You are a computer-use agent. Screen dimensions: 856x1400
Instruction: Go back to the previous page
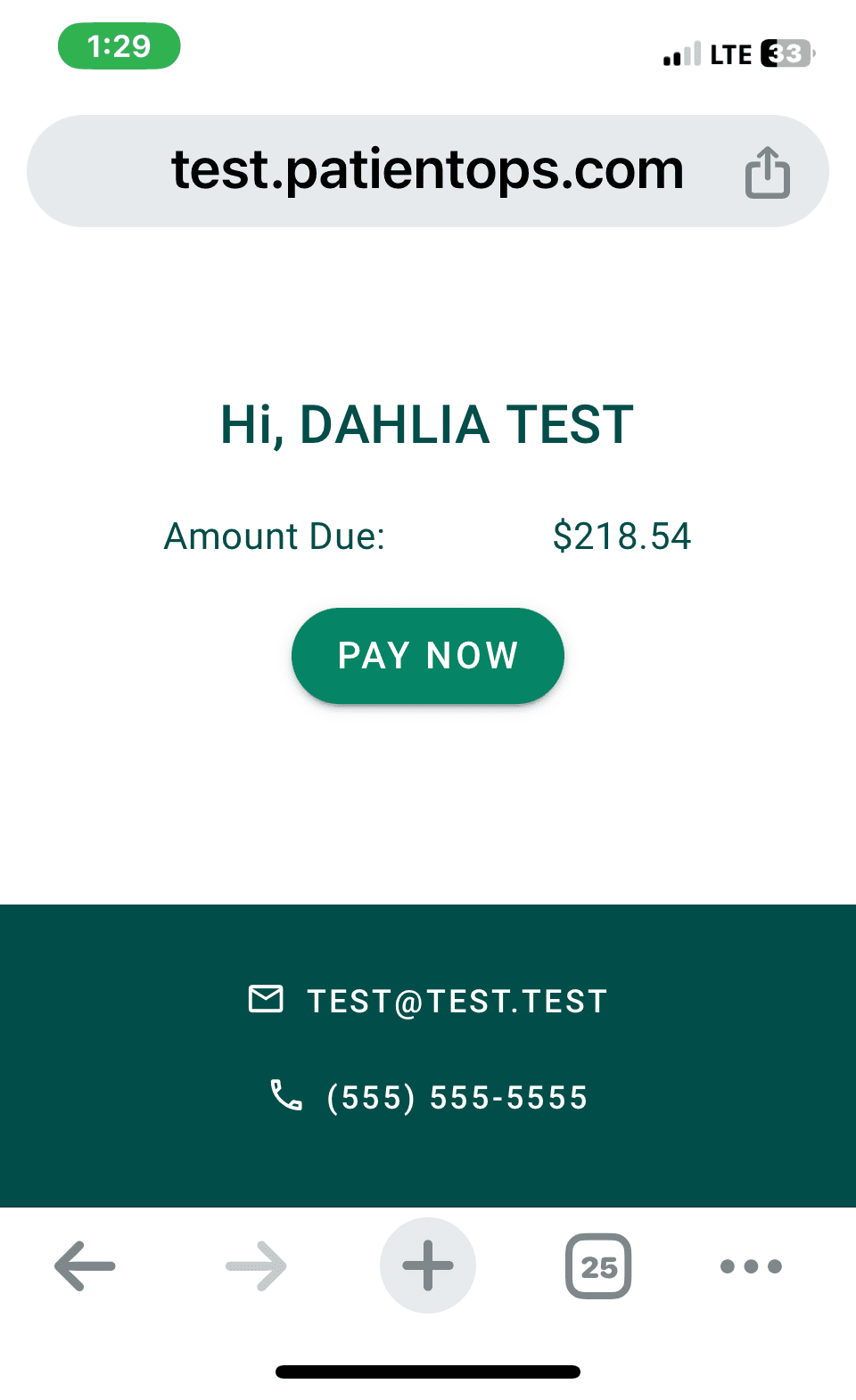coord(85,1265)
